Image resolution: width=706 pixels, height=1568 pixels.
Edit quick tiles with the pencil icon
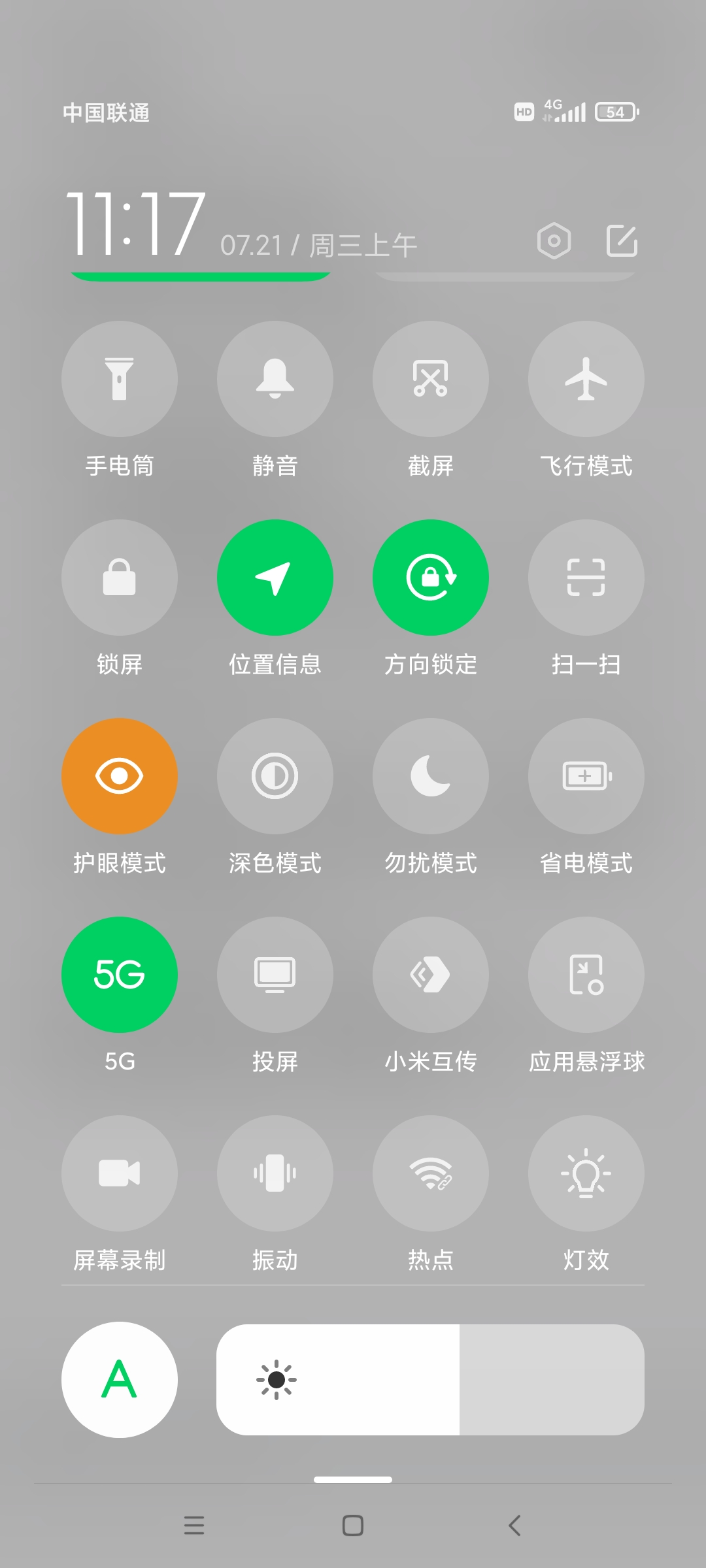[x=622, y=241]
